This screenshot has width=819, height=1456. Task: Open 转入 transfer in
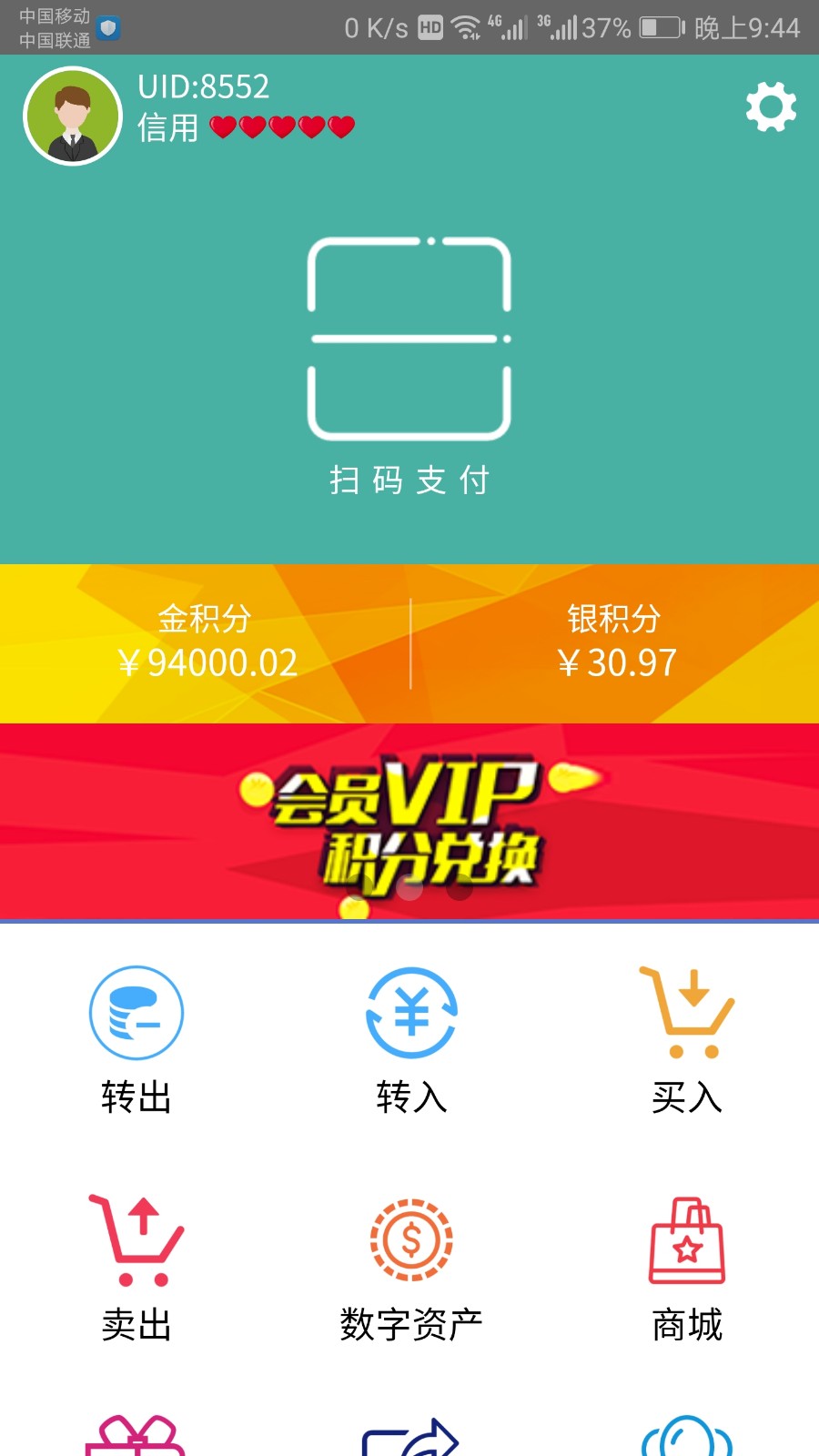point(411,1039)
